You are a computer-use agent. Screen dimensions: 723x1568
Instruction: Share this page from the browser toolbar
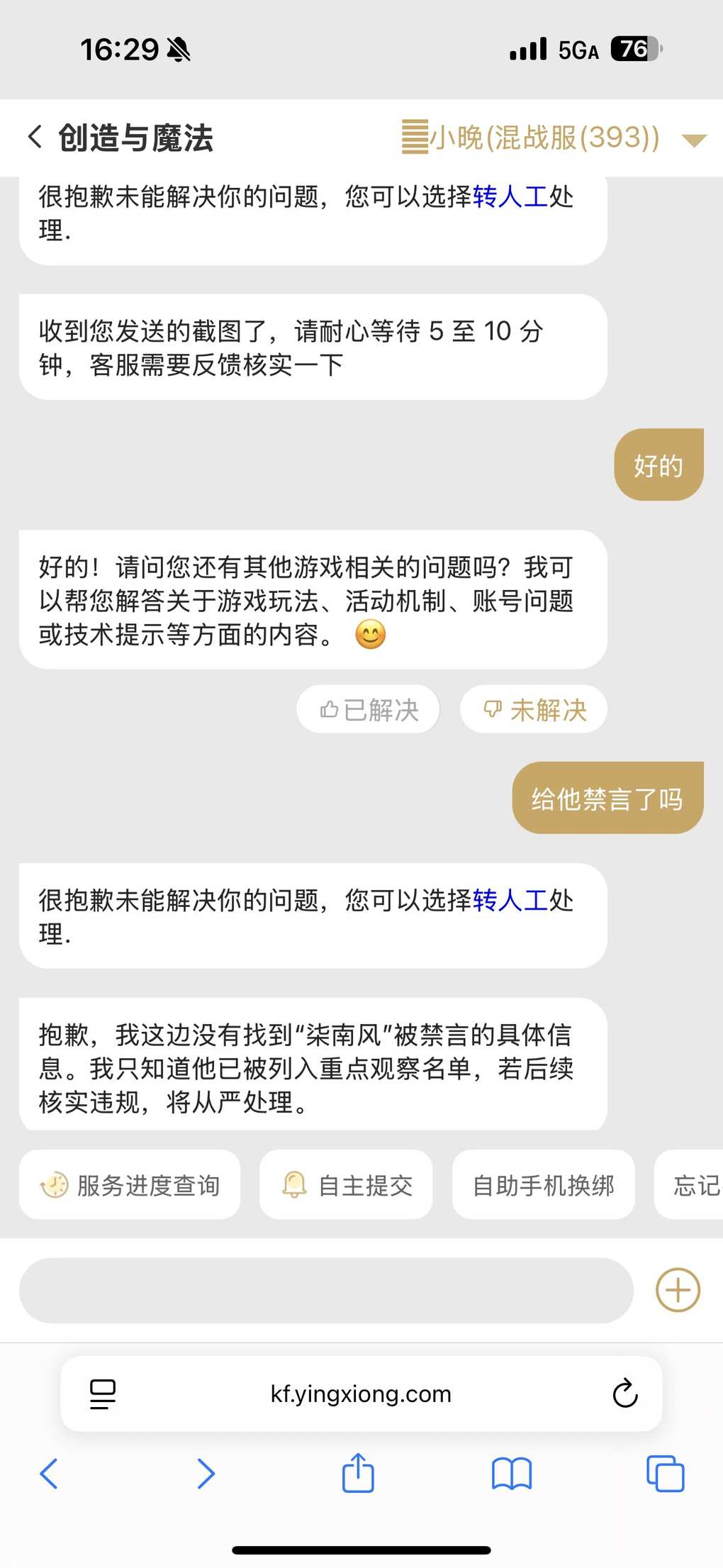tap(358, 1473)
